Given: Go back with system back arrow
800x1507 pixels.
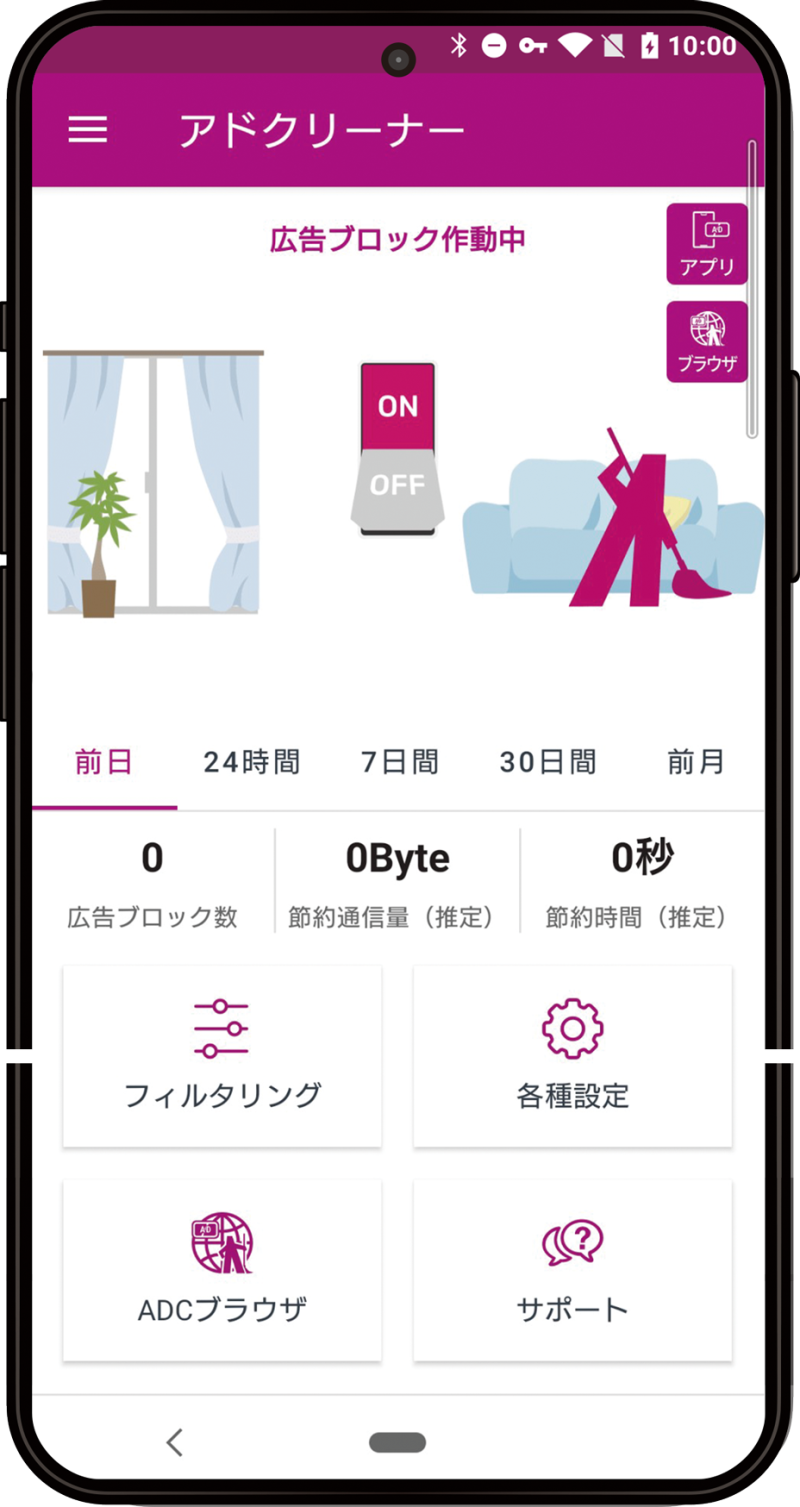Looking at the screenshot, I should (x=174, y=1442).
